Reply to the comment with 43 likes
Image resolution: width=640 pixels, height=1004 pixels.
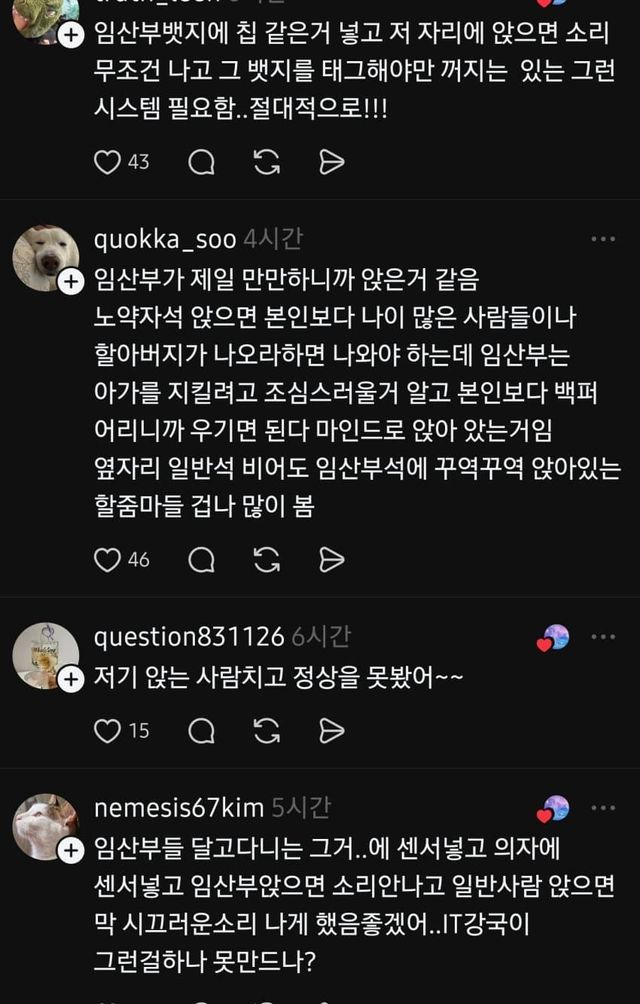[x=202, y=162]
